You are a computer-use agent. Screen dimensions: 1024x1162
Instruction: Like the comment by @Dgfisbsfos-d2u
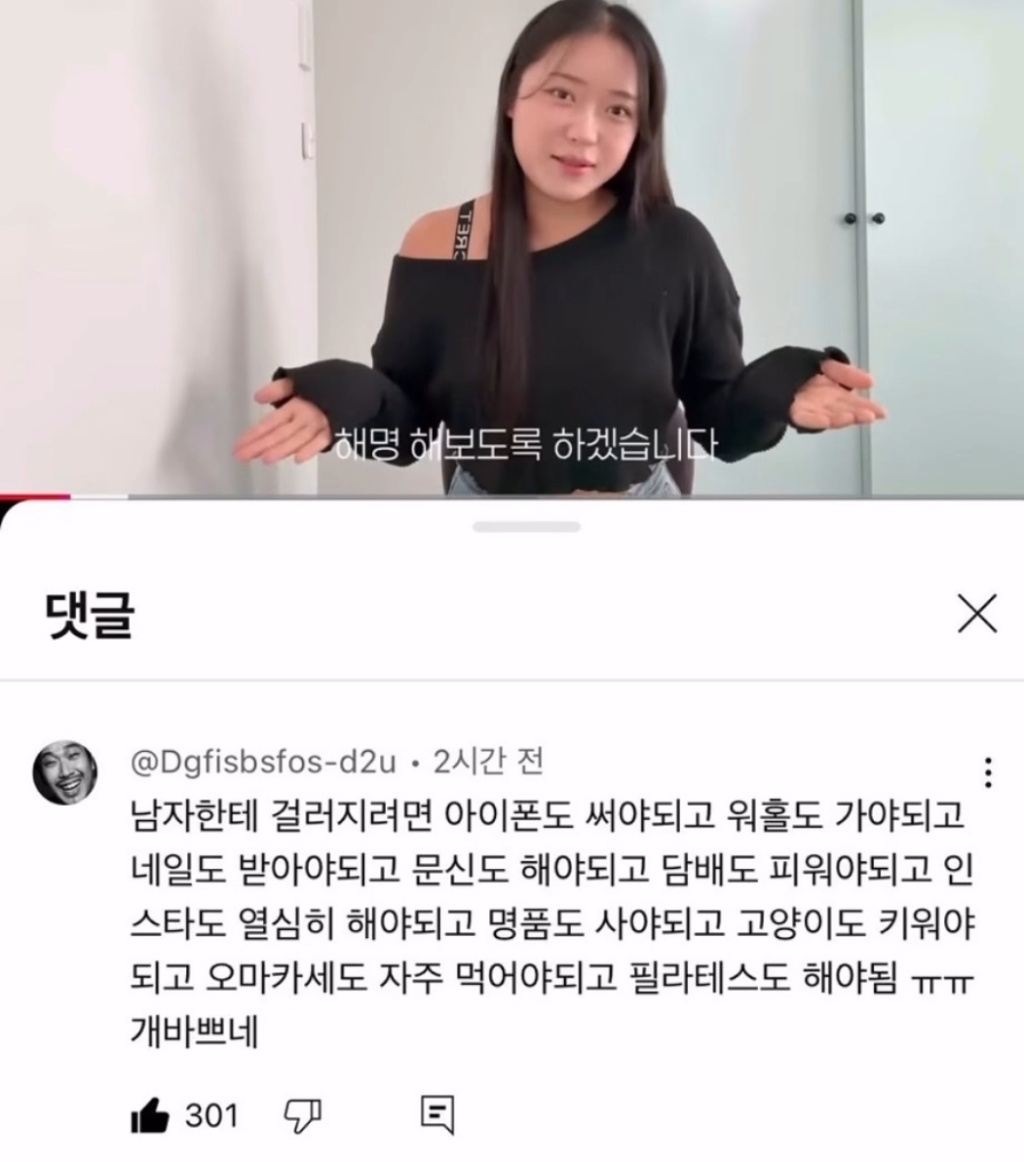point(150,1115)
